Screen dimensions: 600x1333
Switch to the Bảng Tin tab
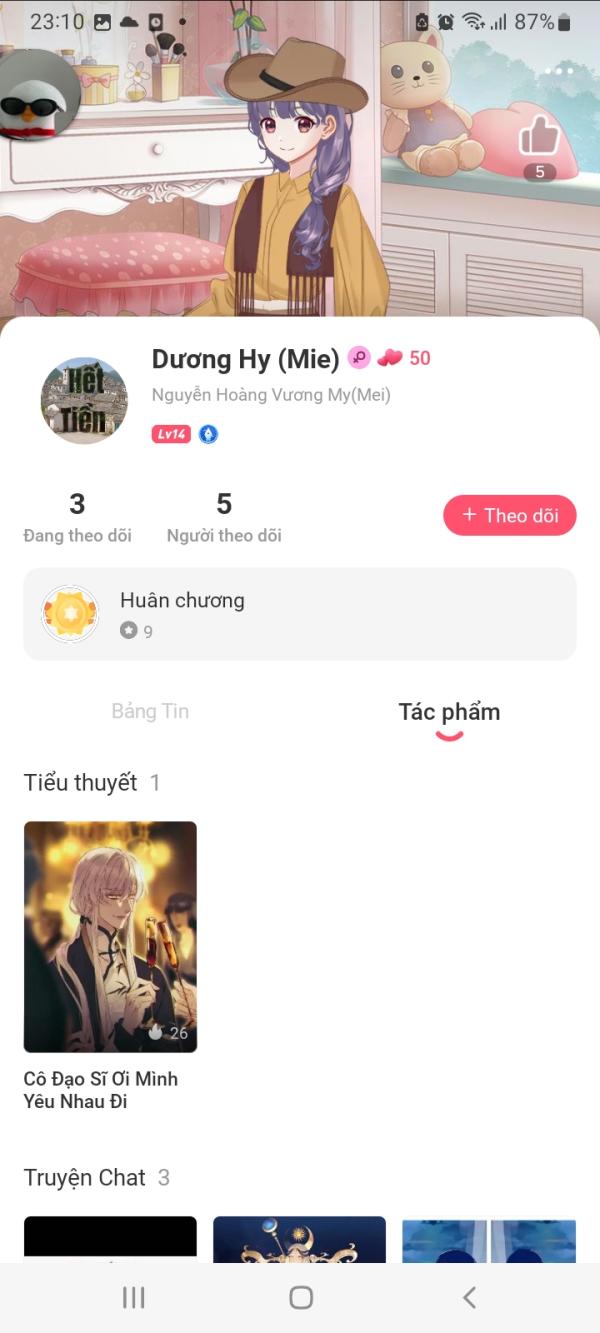[x=150, y=712]
